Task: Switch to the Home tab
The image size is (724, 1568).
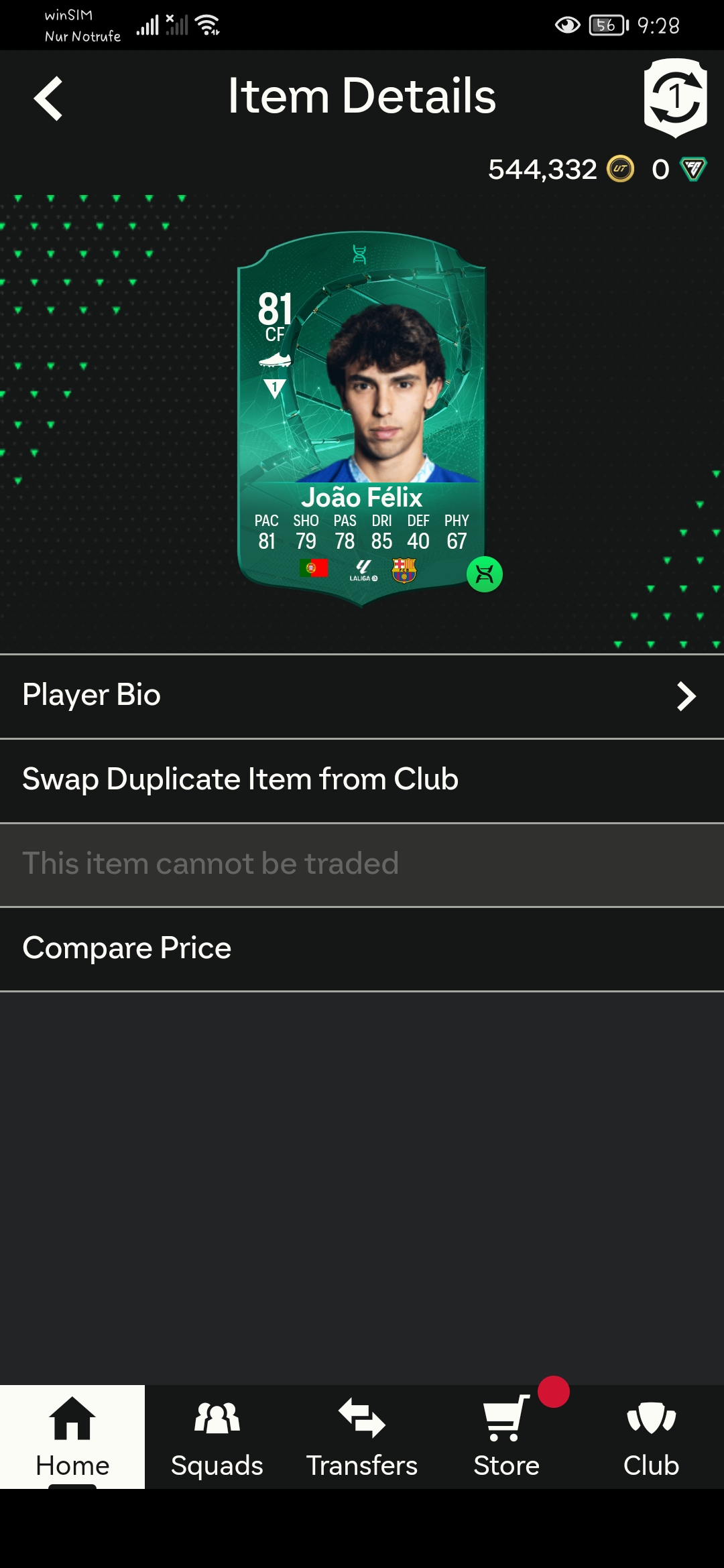Action: pos(72,1436)
